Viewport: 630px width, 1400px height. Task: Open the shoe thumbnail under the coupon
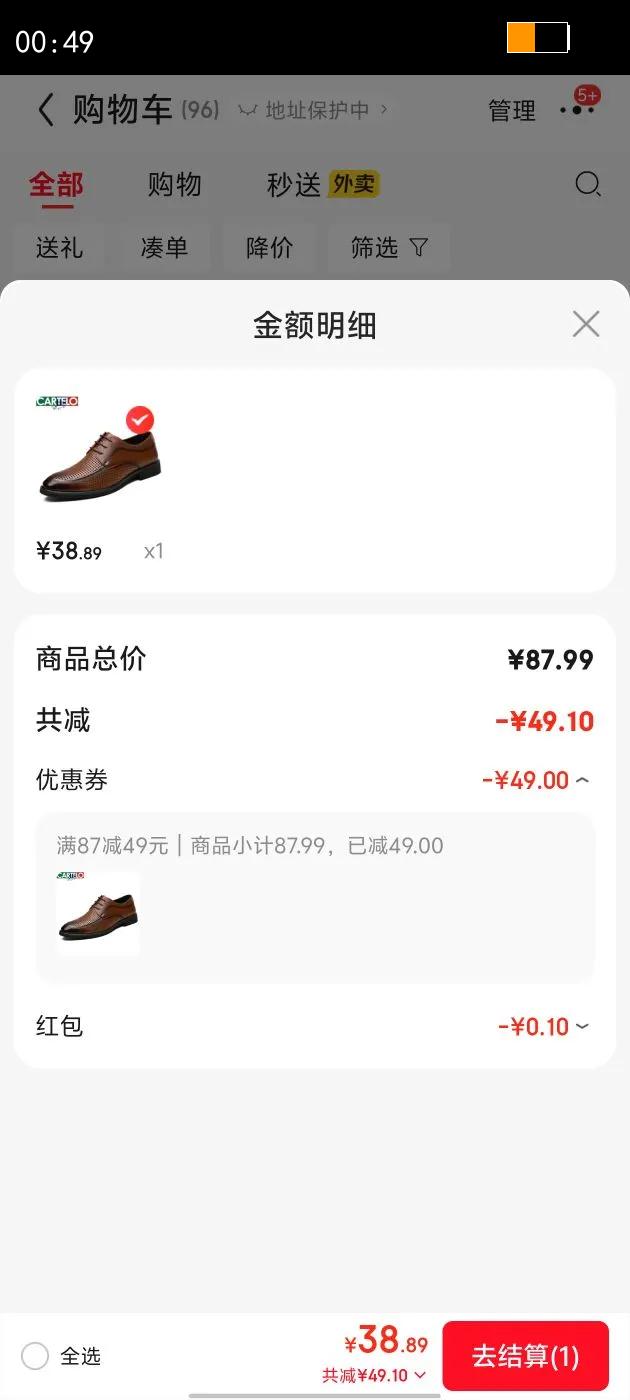coord(98,913)
